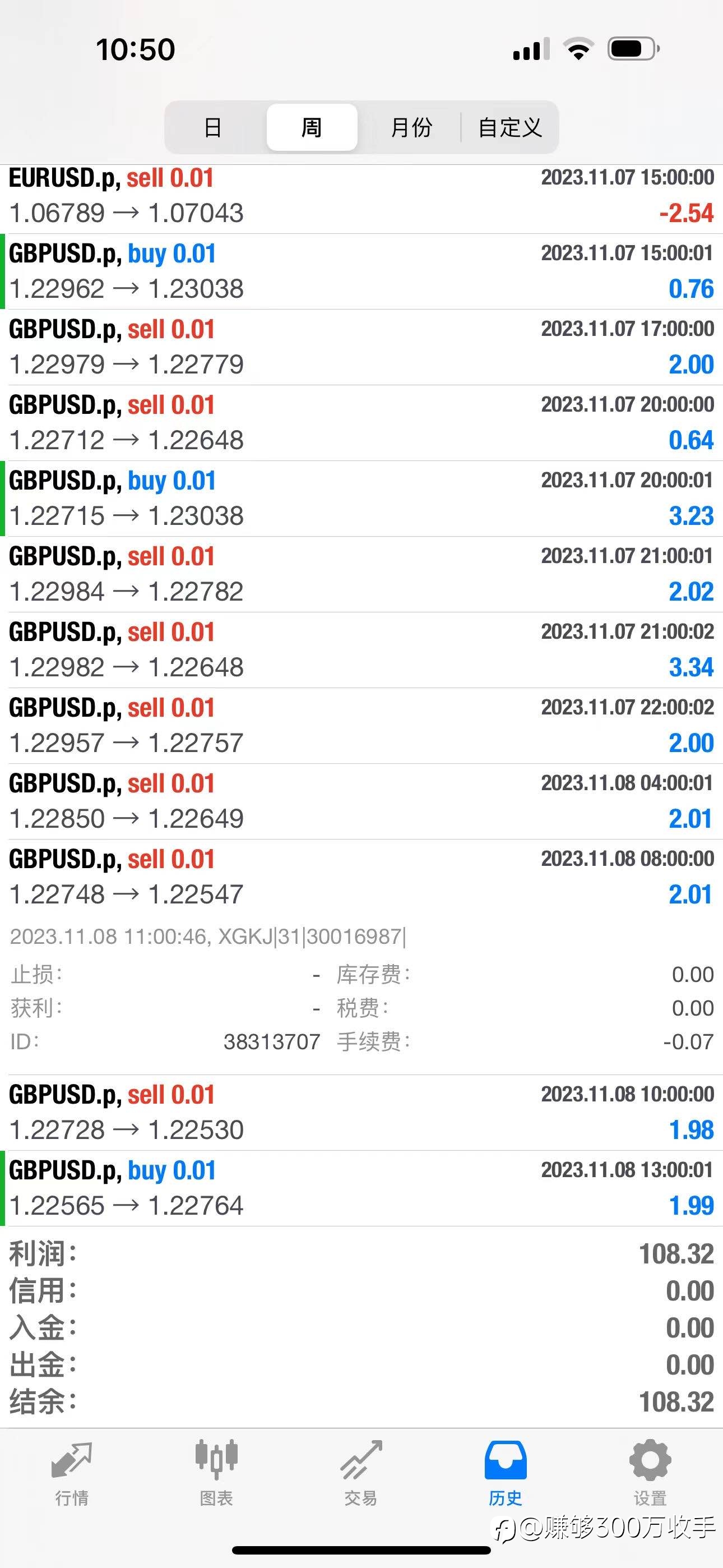Expand GBPUSD.p sell trade at 17:00:00
723x1568 pixels.
pos(361,347)
